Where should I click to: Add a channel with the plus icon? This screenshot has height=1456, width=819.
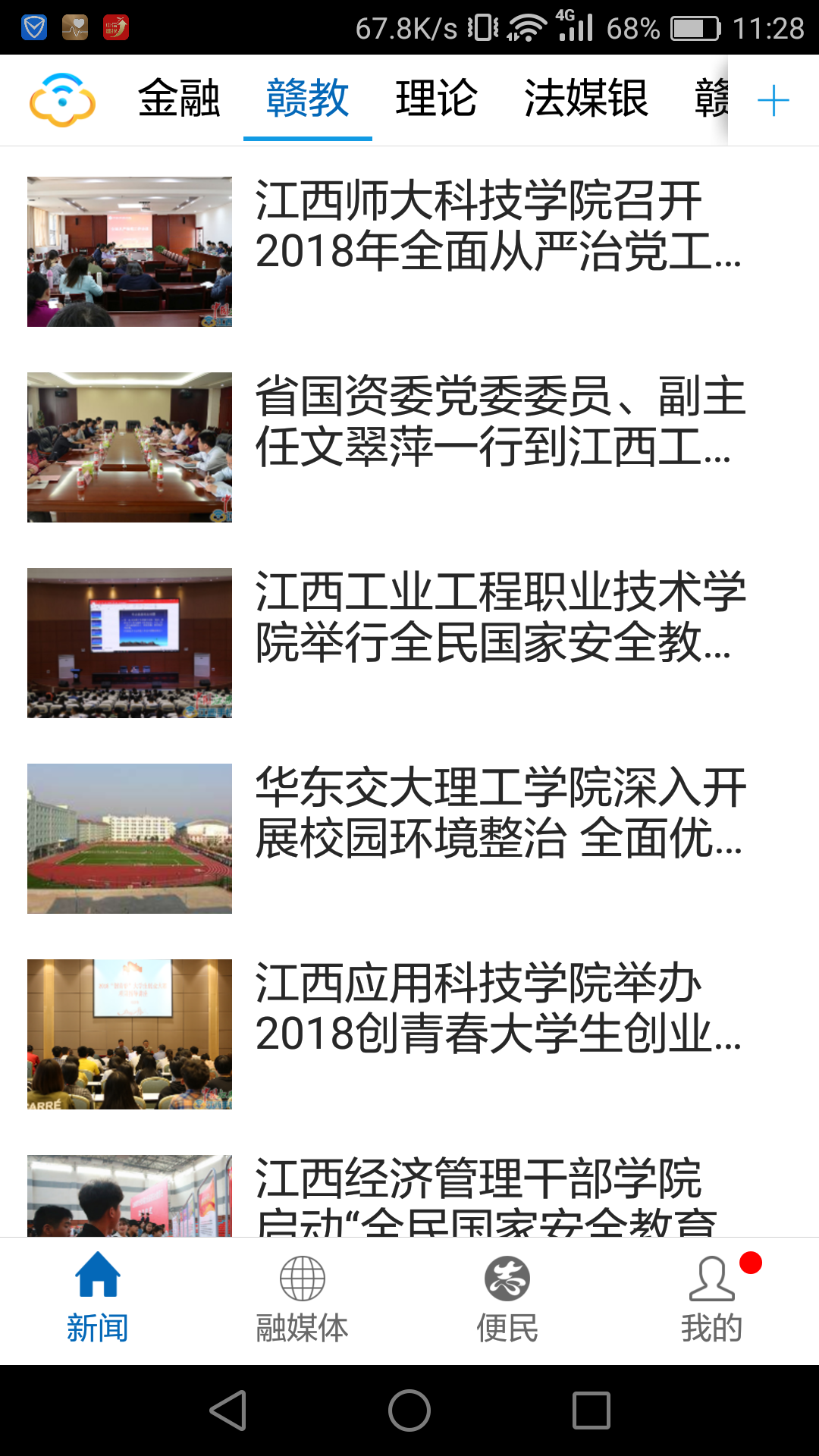(773, 101)
